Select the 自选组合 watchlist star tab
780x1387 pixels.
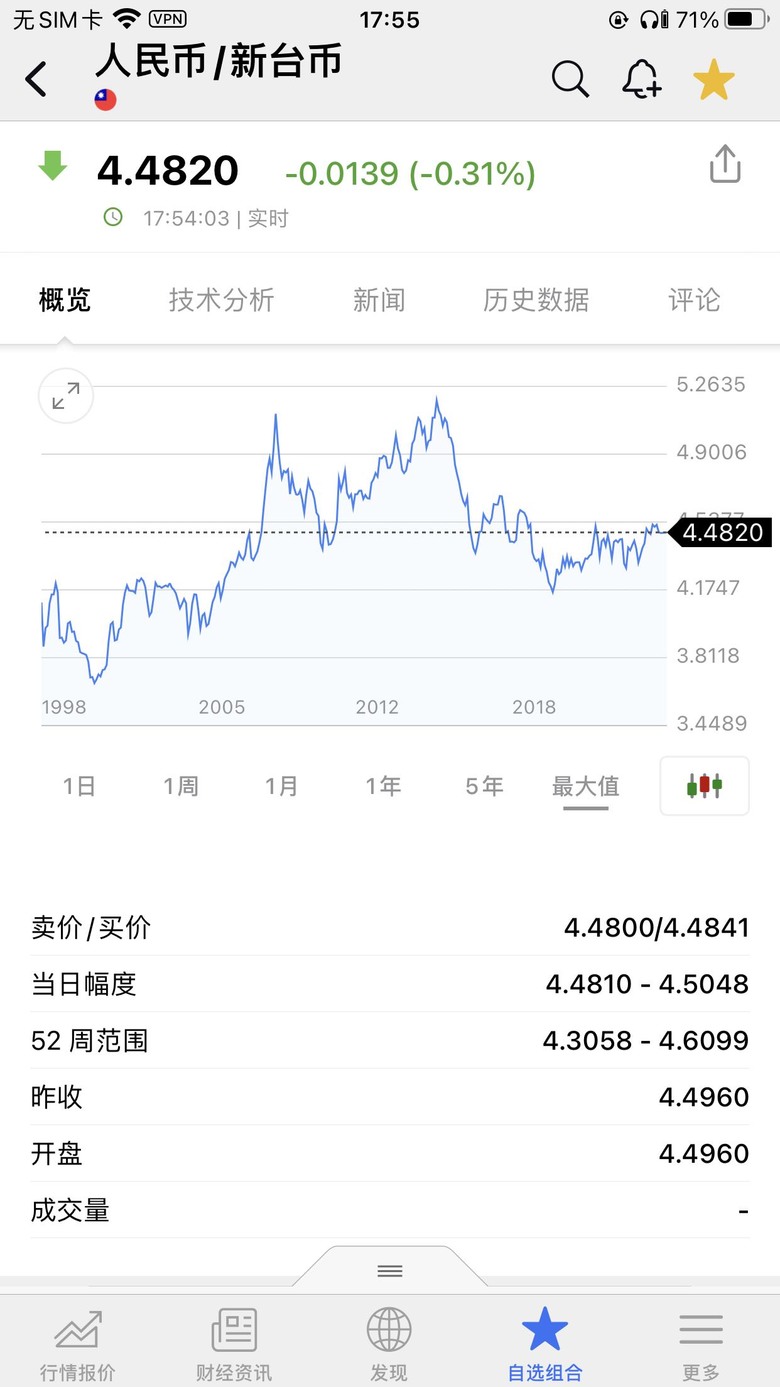544,1340
